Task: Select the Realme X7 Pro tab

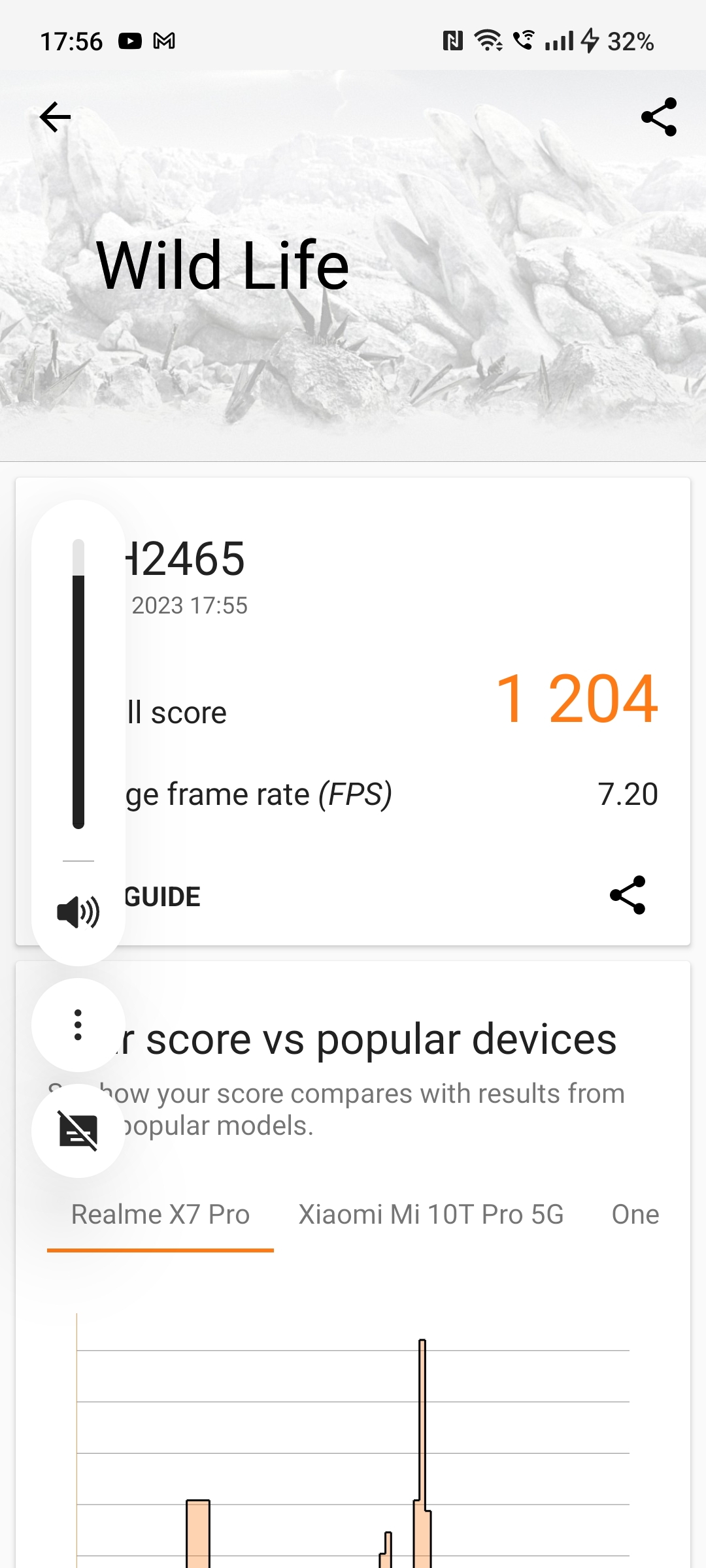Action: coord(160,1215)
